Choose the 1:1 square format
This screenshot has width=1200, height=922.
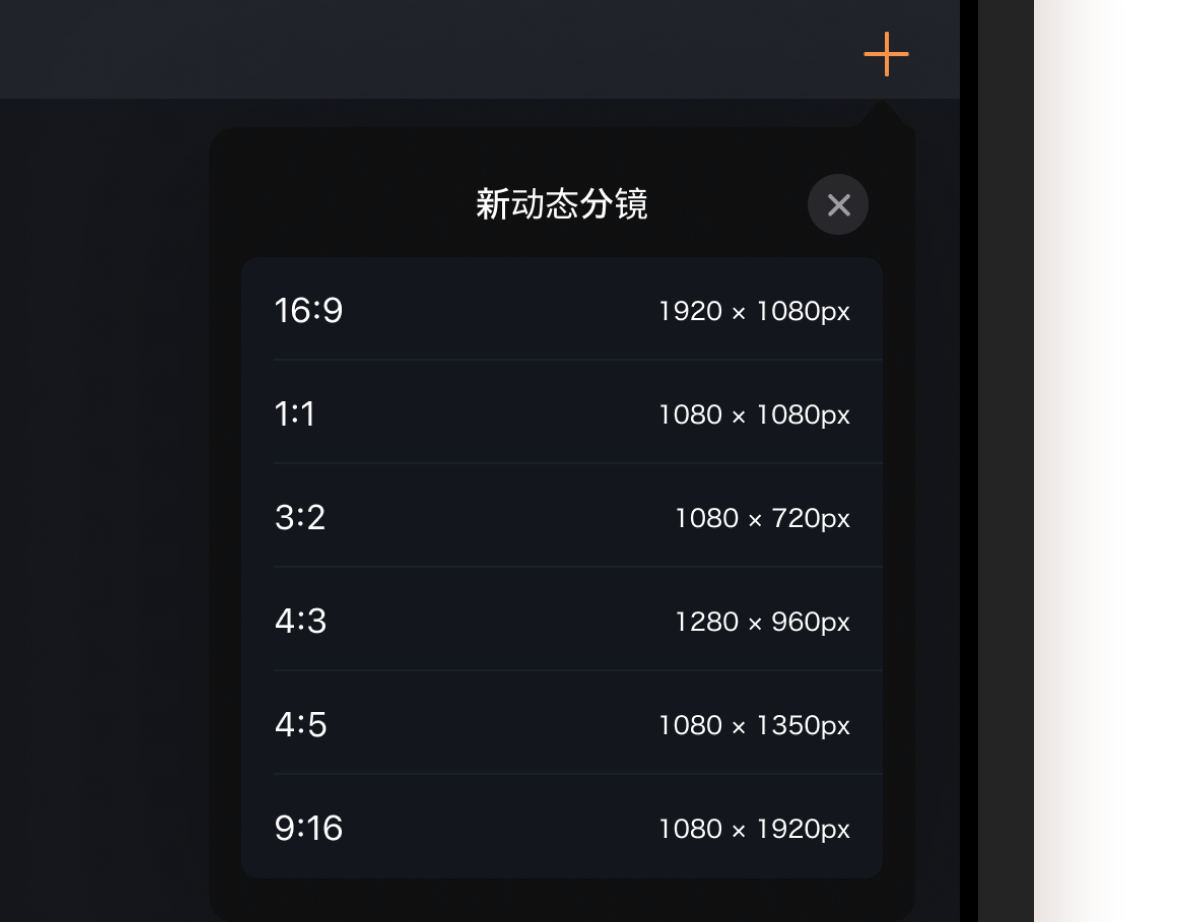(561, 413)
